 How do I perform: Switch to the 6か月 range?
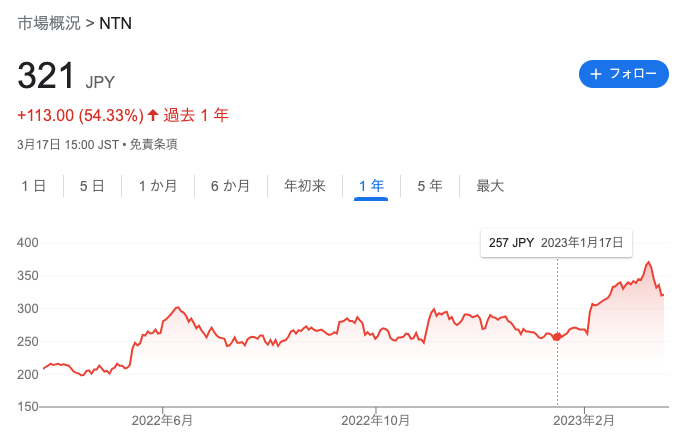point(230,186)
